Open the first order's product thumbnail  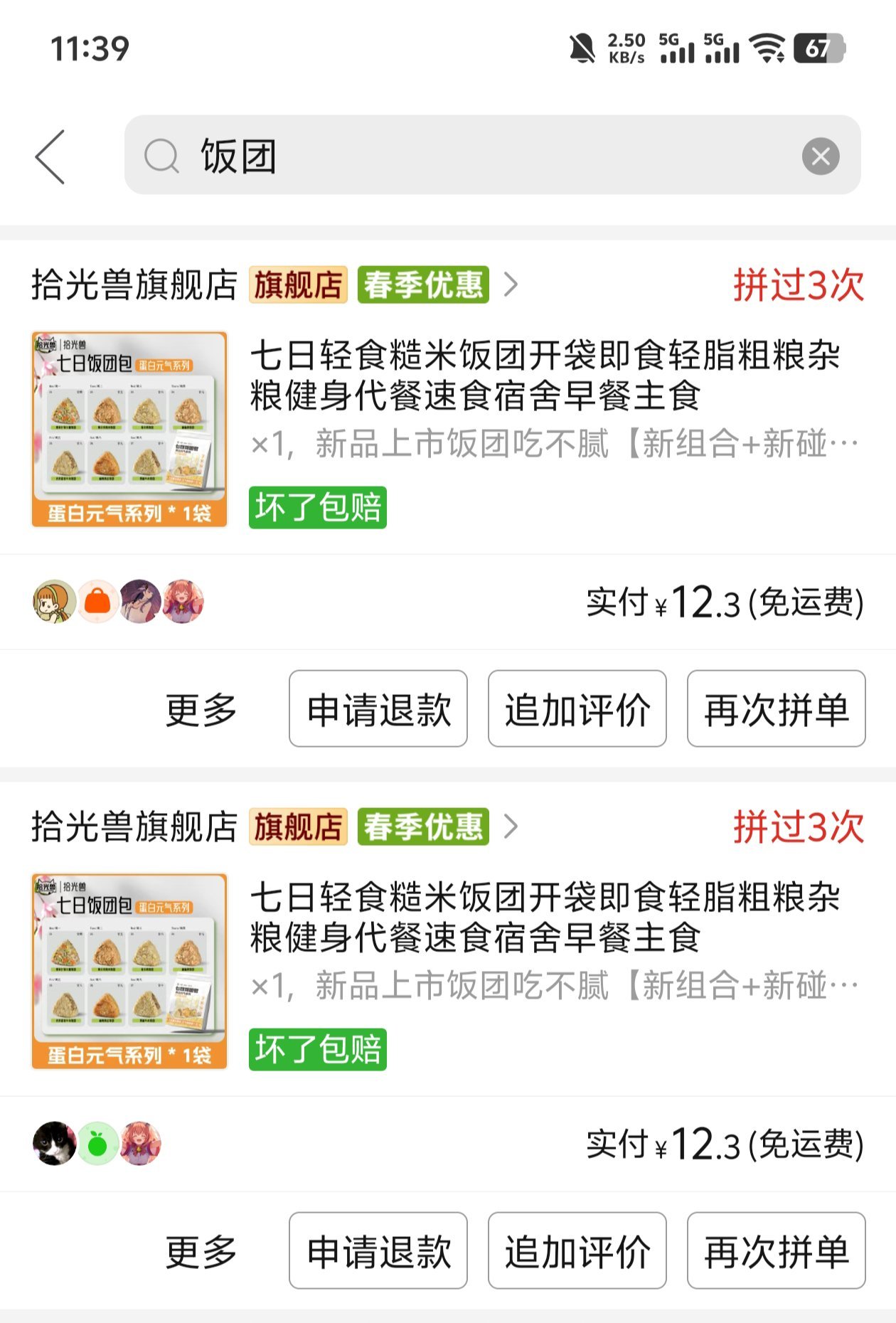point(129,429)
